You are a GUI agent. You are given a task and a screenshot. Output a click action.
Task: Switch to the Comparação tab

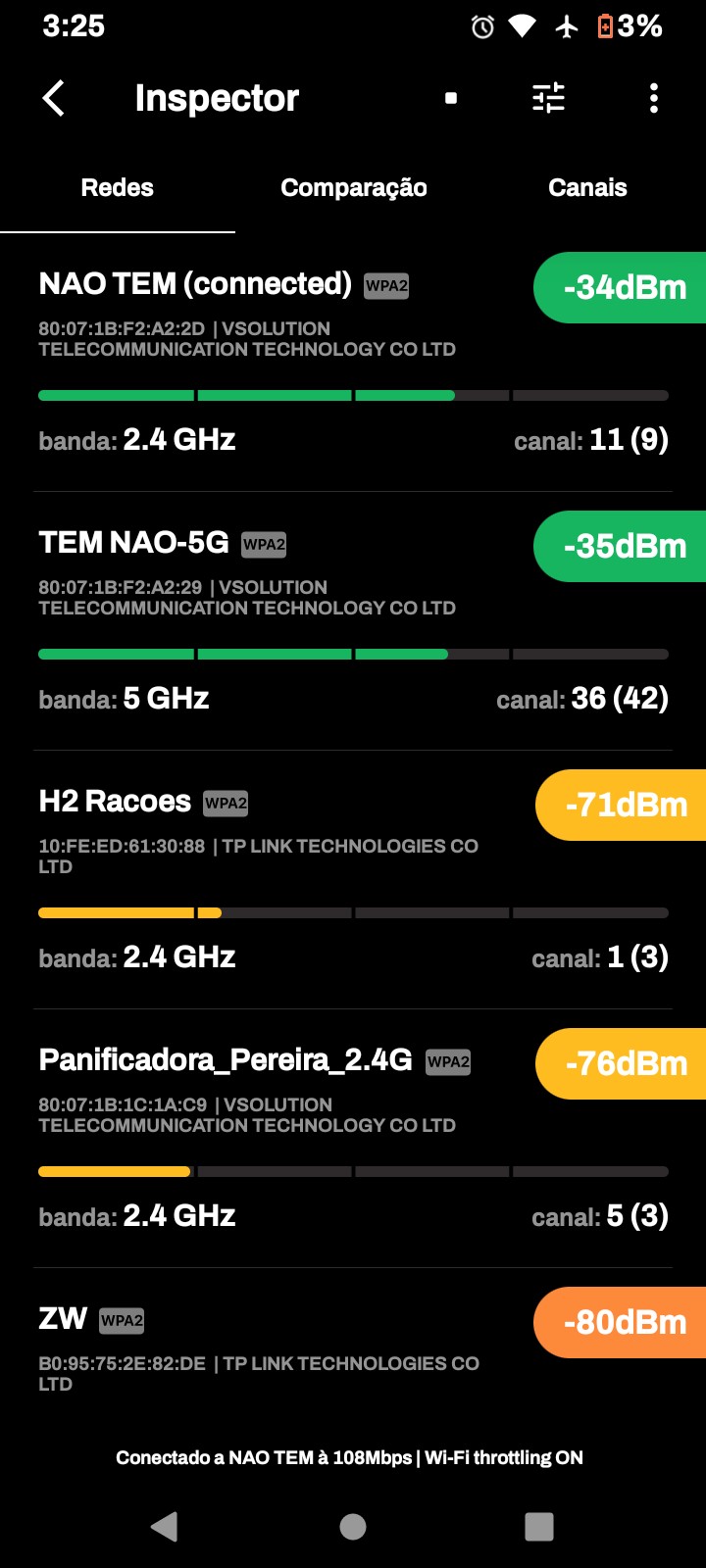(x=353, y=188)
